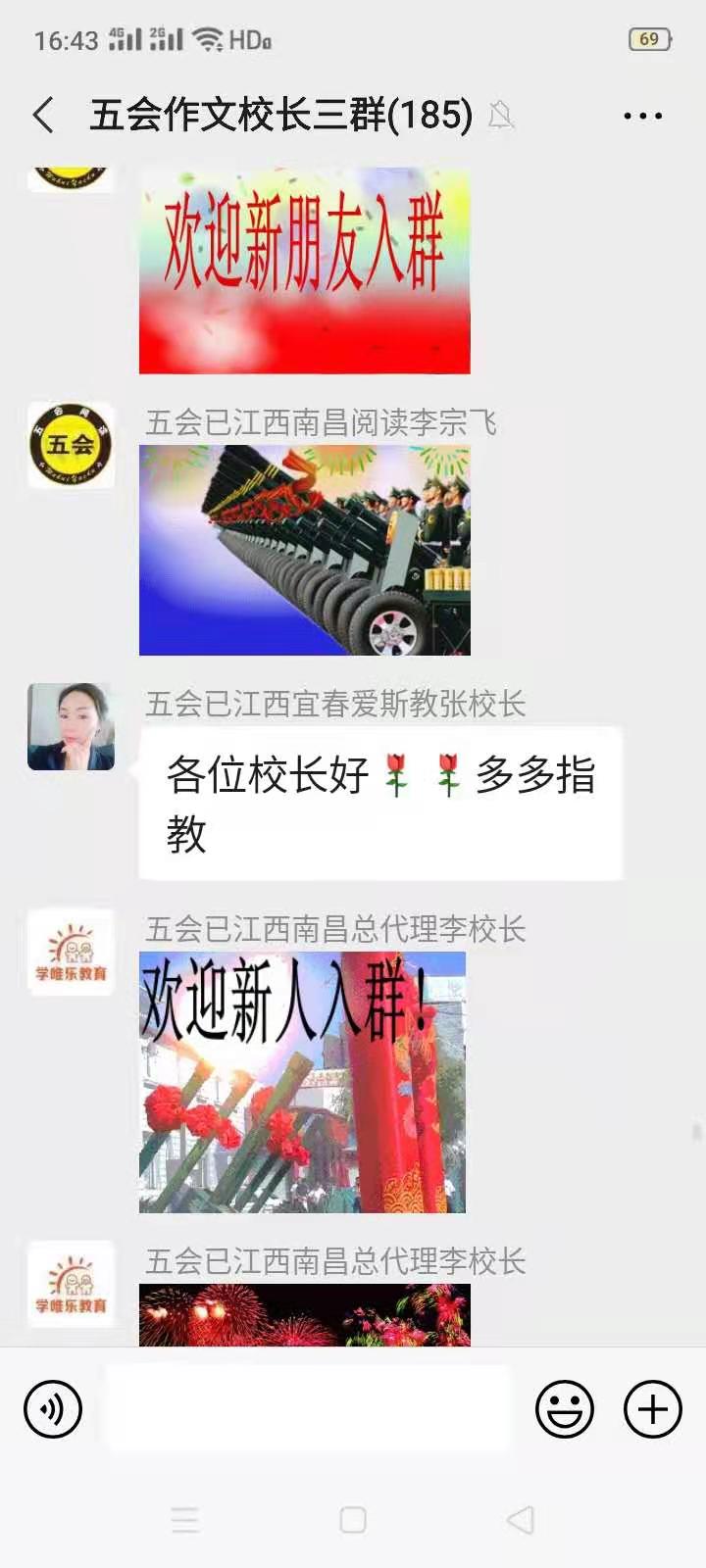Switch to voice message input
The height and width of the screenshot is (1568, 706).
(x=53, y=1409)
